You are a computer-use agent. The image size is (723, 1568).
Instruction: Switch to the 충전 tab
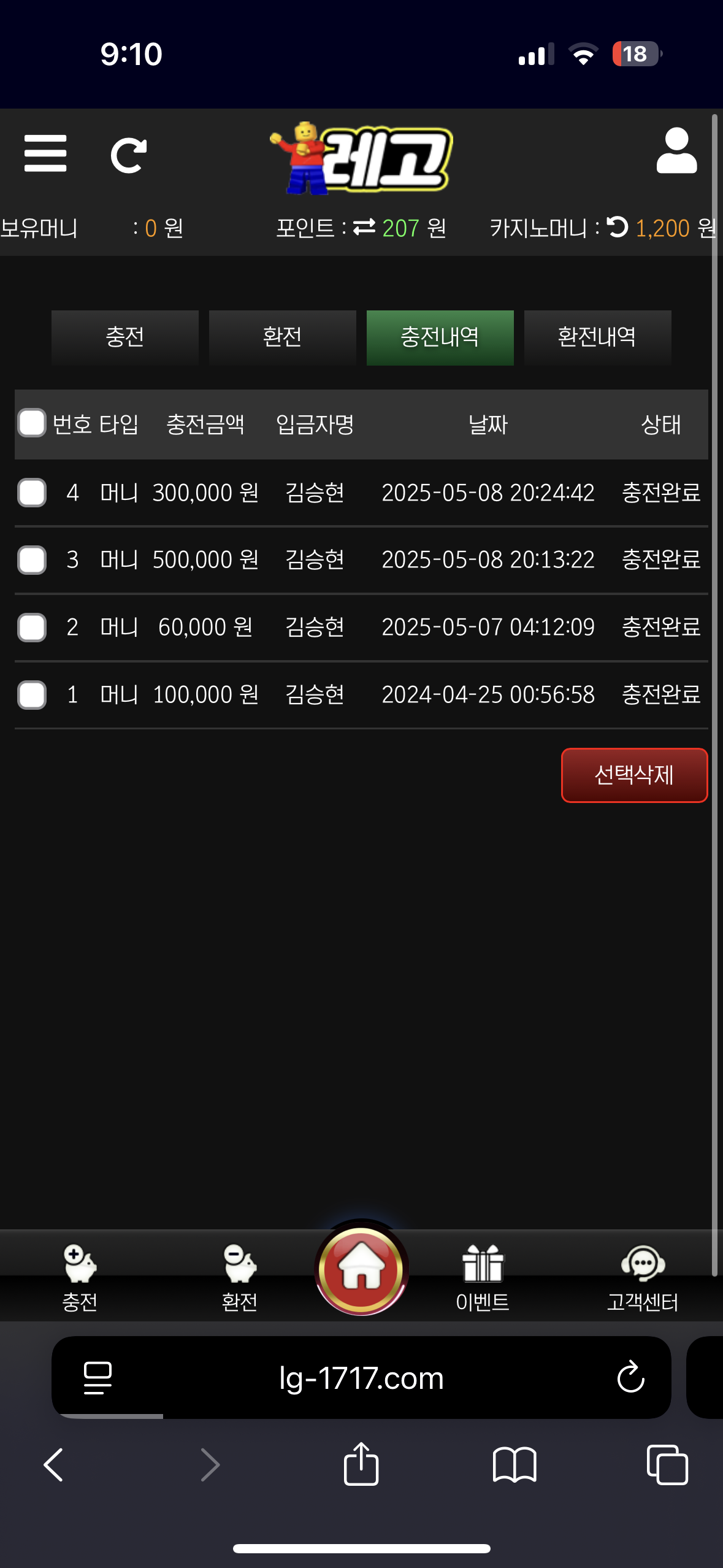[125, 337]
